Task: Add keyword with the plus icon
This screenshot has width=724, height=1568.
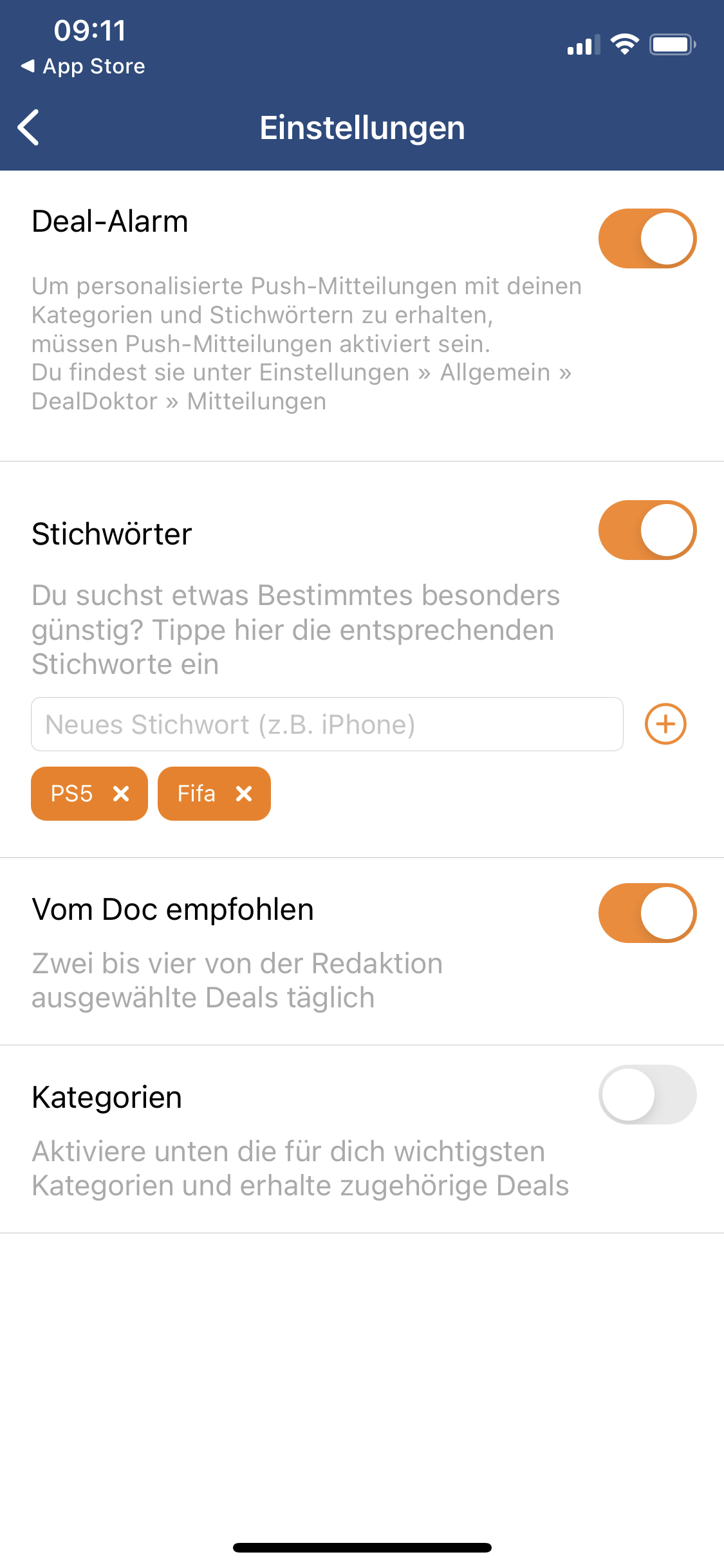Action: (665, 724)
